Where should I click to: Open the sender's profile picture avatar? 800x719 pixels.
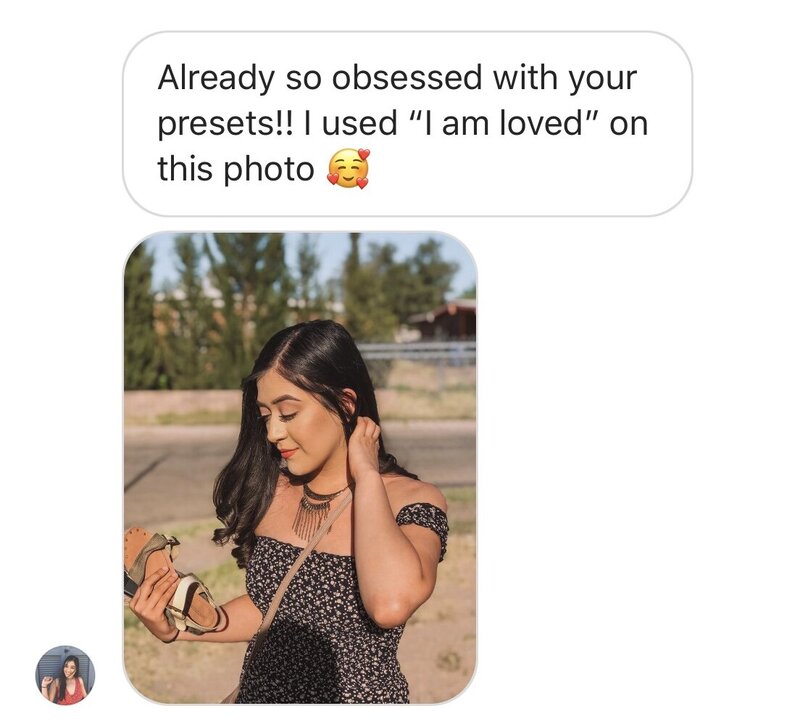tap(65, 675)
